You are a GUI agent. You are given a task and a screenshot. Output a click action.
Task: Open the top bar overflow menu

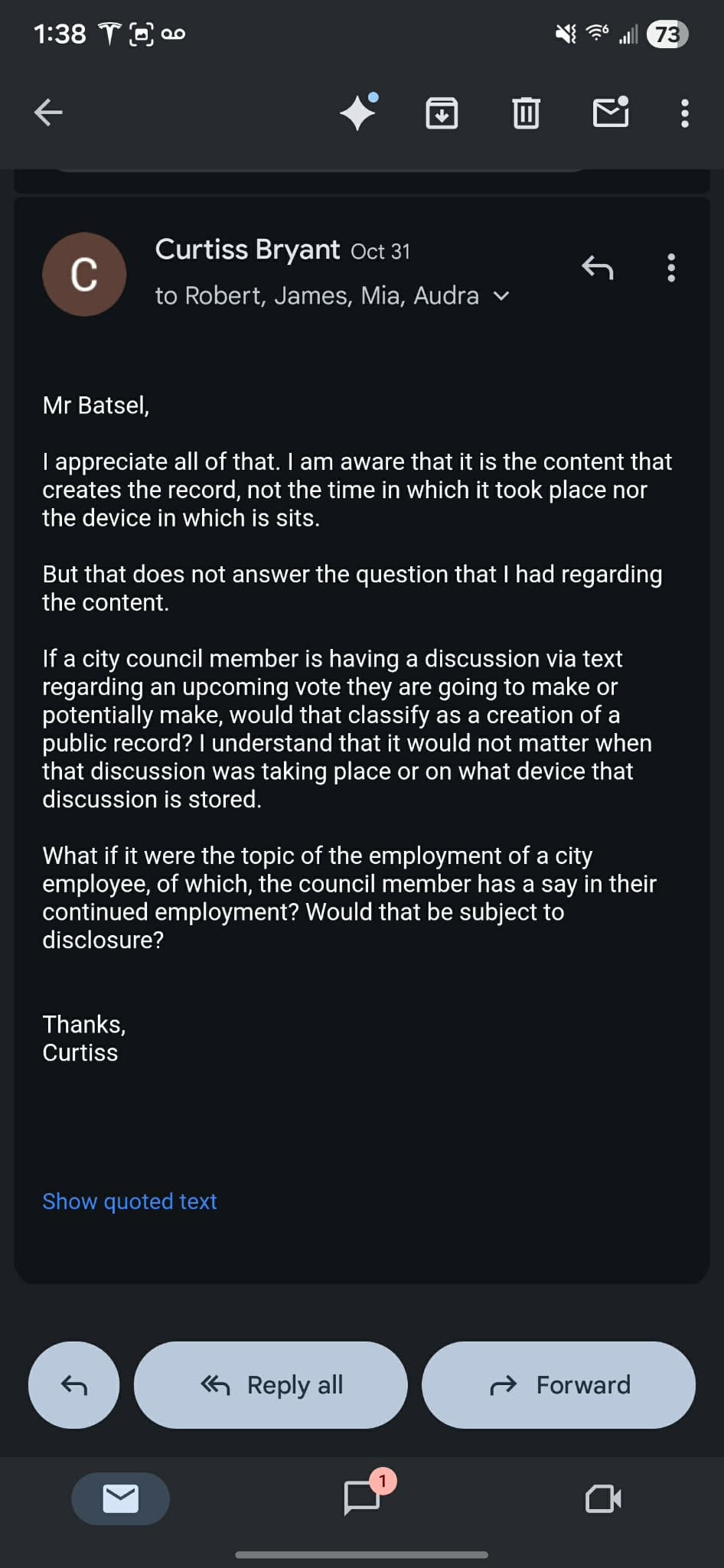[684, 113]
